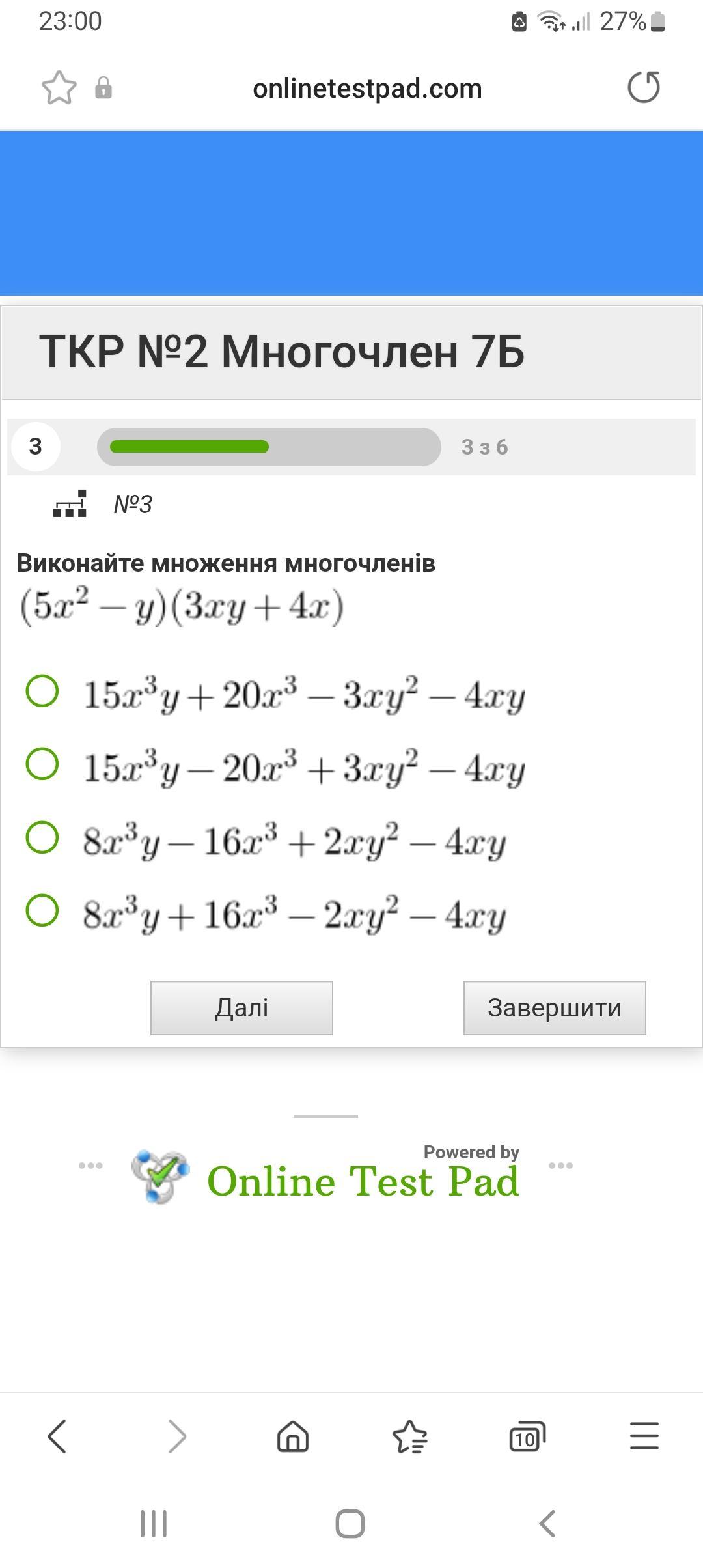Choose option 8x³y − 16x³ + 2xy² − 4xy

pyautogui.click(x=42, y=837)
